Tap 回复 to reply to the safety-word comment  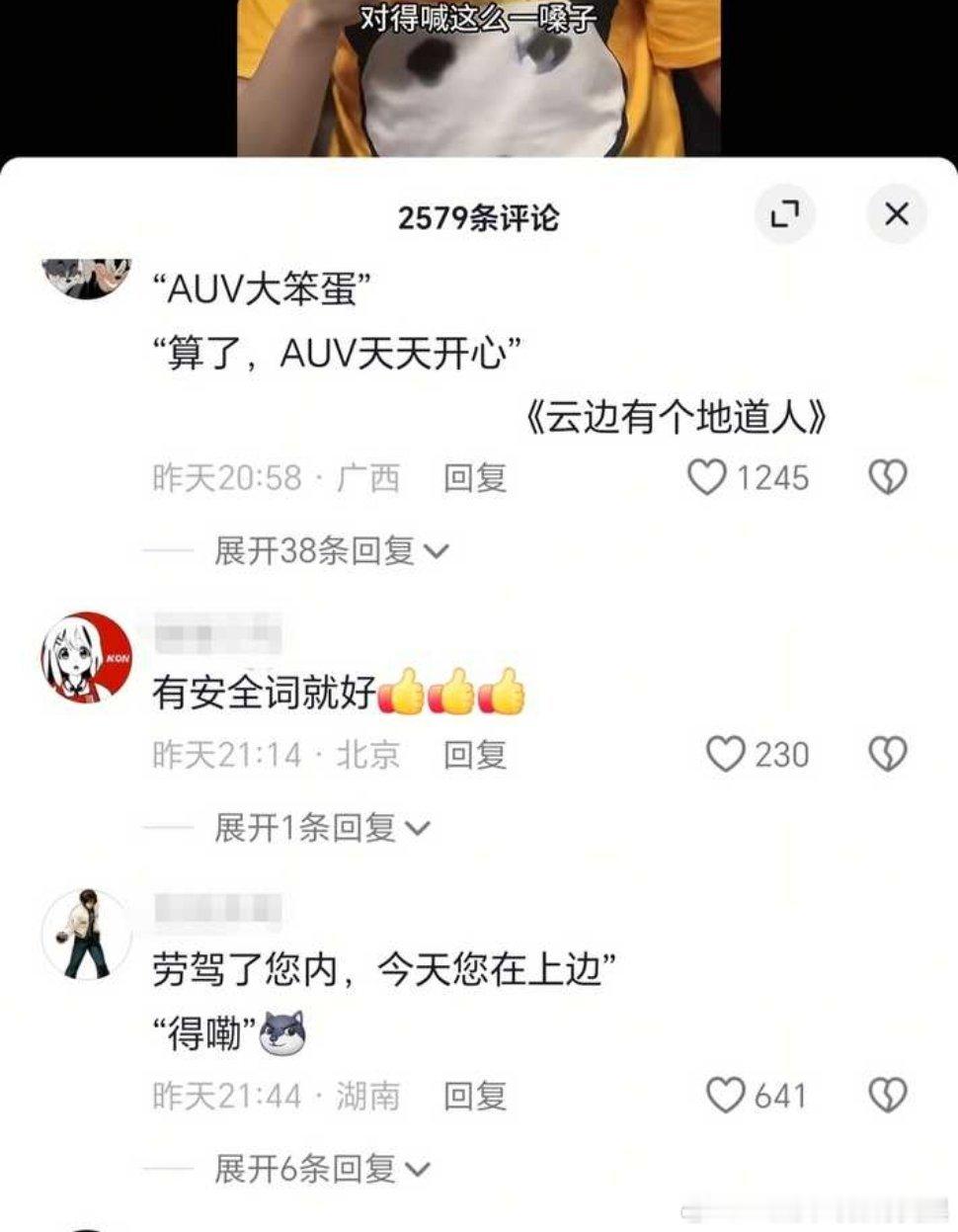pos(474,754)
